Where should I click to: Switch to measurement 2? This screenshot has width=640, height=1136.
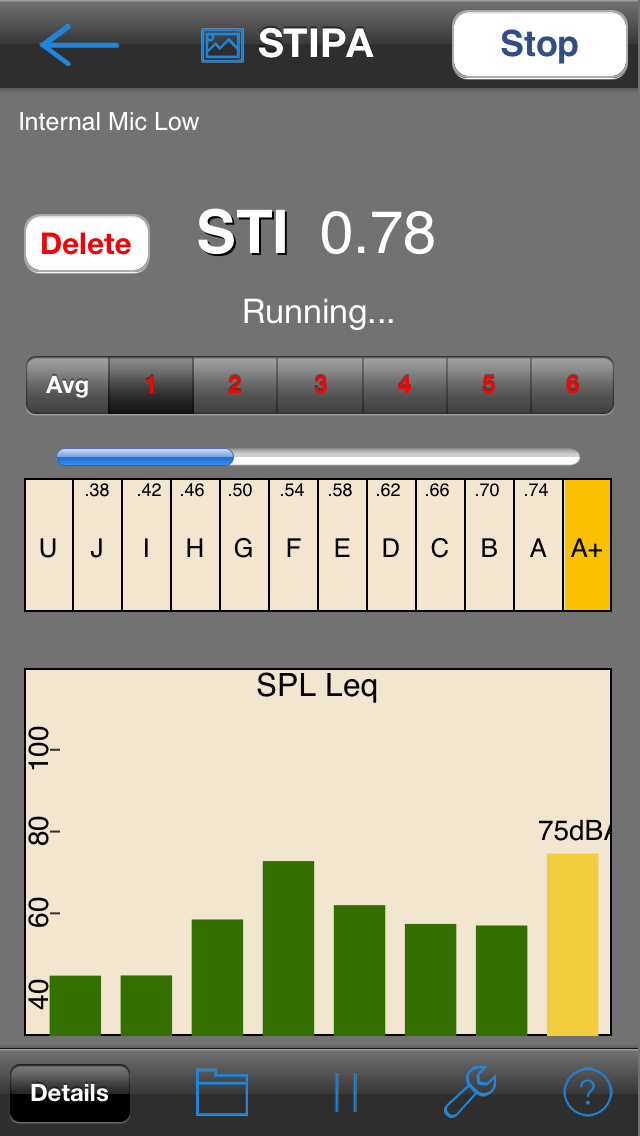pos(235,385)
